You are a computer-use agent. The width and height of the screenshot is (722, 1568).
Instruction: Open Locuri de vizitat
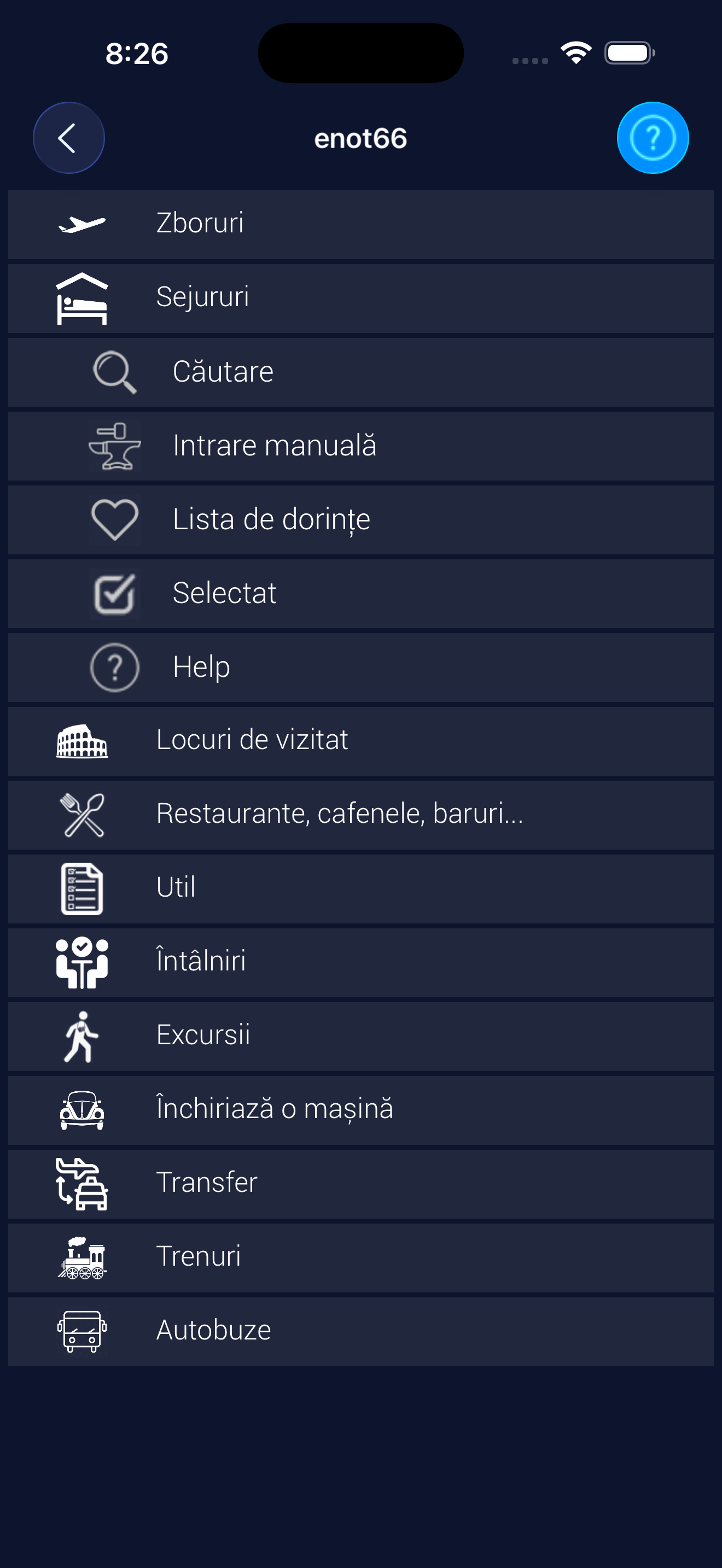click(360, 741)
